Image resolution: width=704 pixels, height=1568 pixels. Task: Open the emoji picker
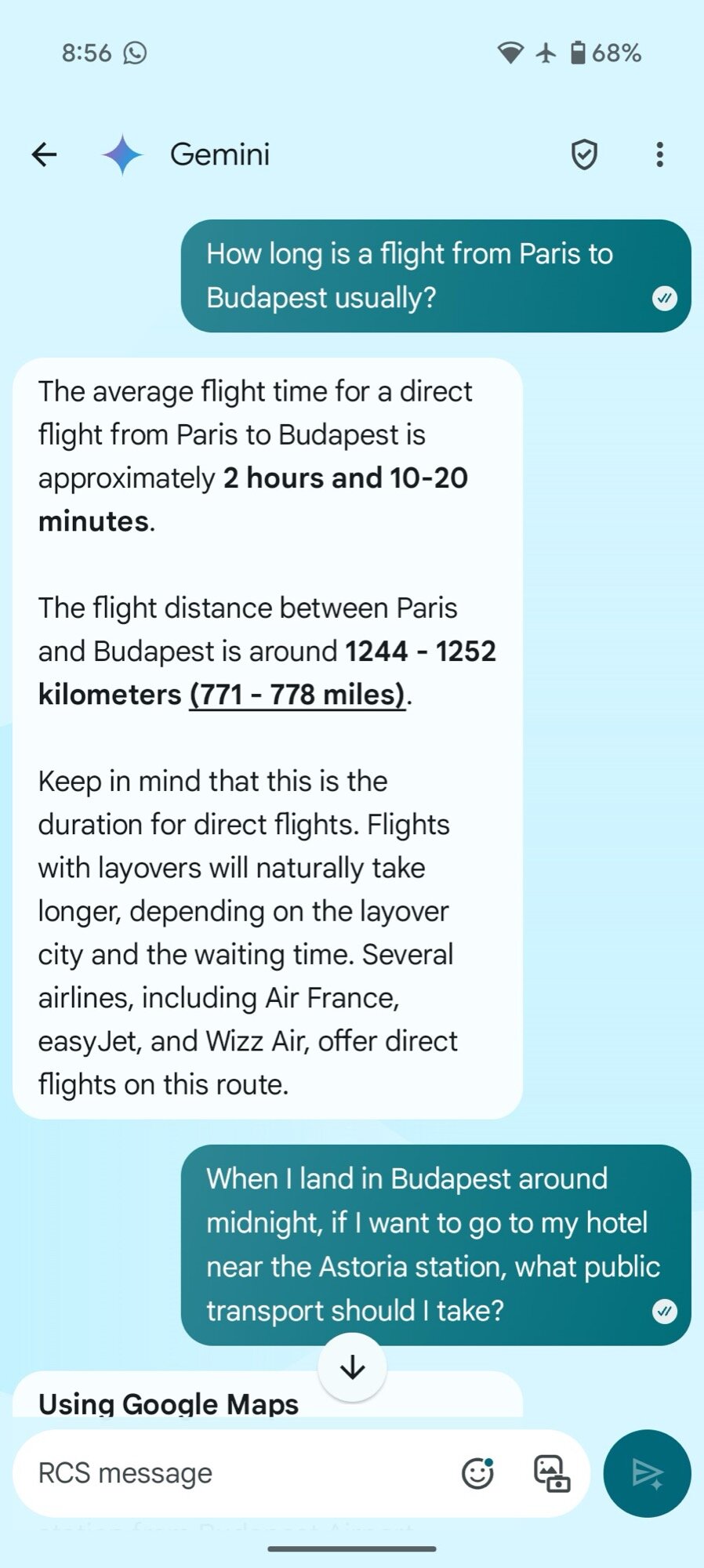click(477, 1473)
